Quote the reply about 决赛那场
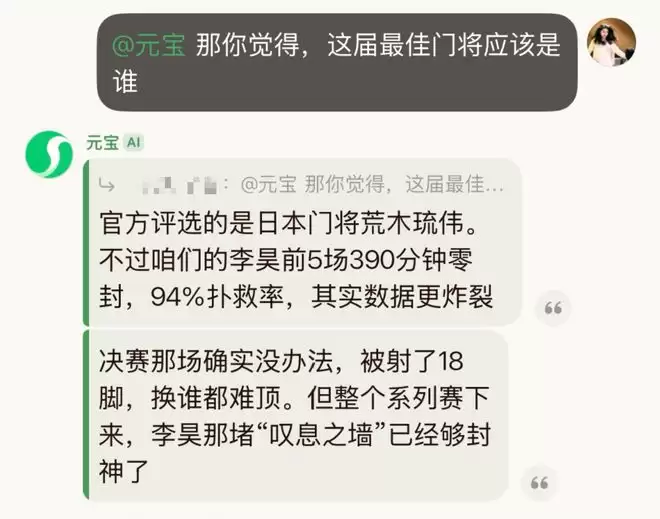Viewport: 660px width, 519px height. point(539,483)
